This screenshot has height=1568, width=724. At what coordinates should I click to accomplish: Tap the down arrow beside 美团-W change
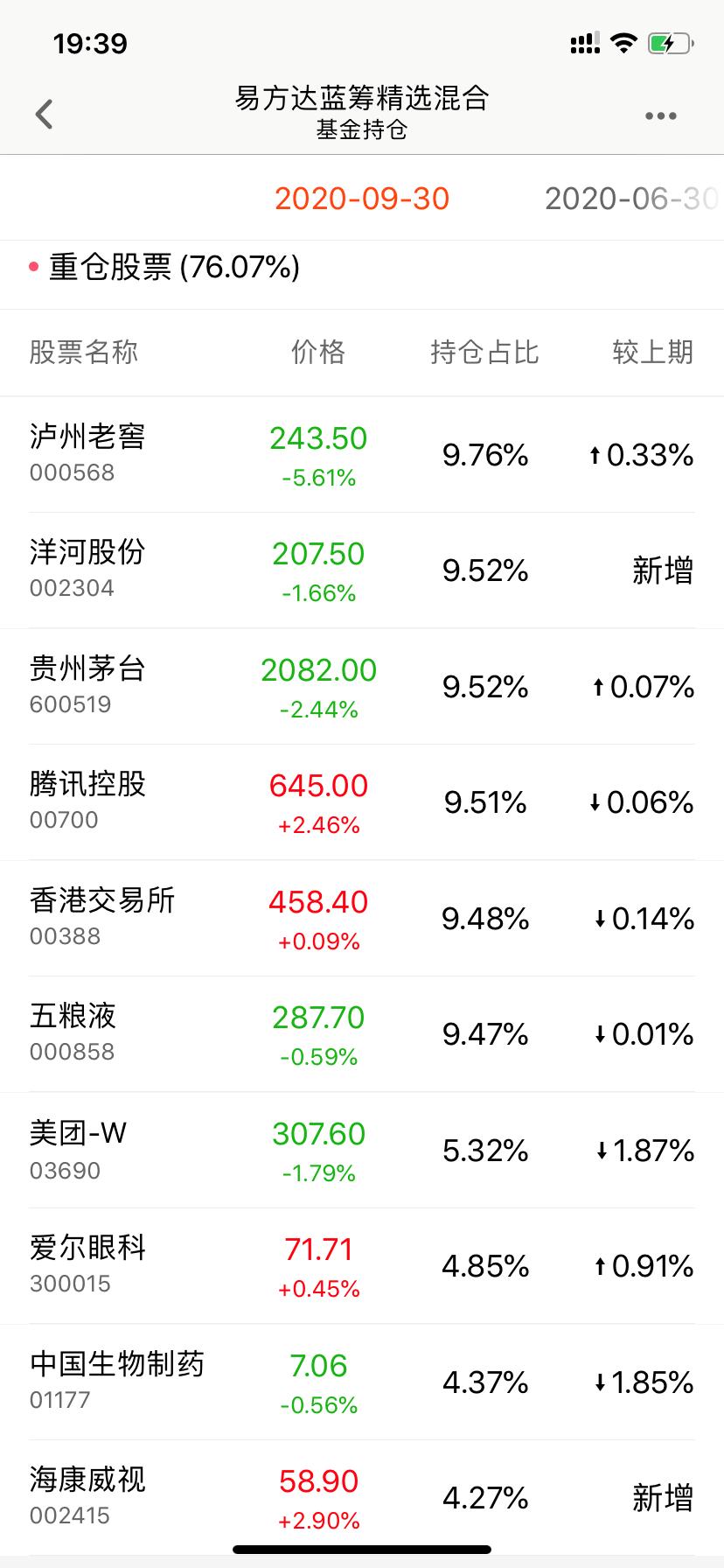tap(600, 1151)
